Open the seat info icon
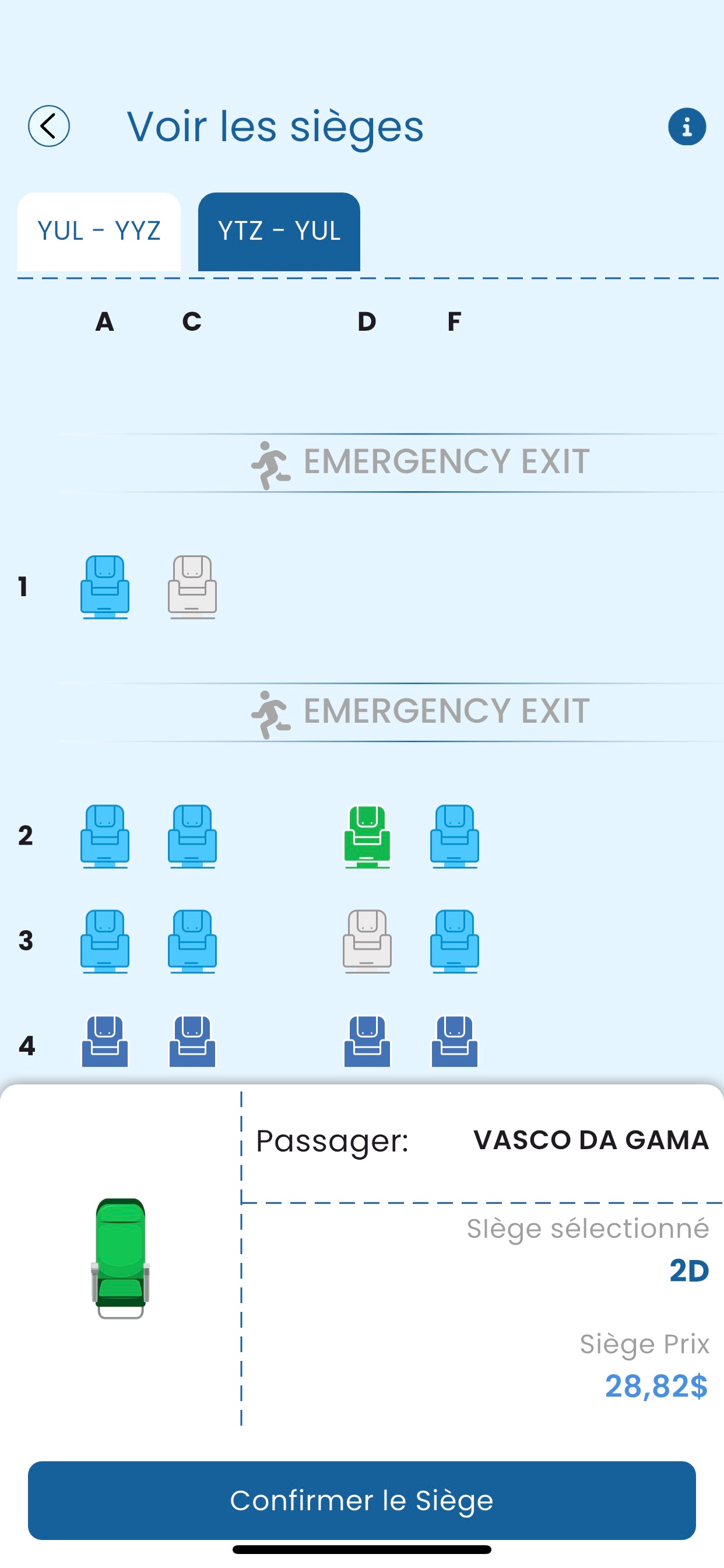Screen dimensions: 724x1568 pyautogui.click(x=687, y=127)
